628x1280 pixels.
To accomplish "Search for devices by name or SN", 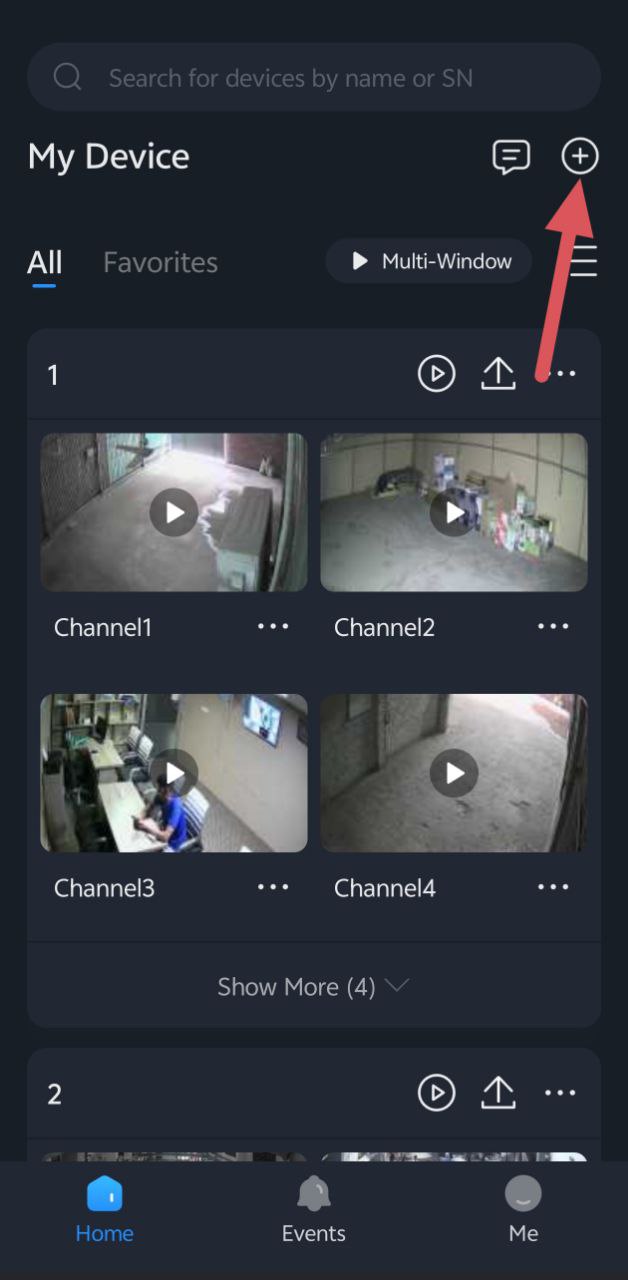I will tap(313, 77).
